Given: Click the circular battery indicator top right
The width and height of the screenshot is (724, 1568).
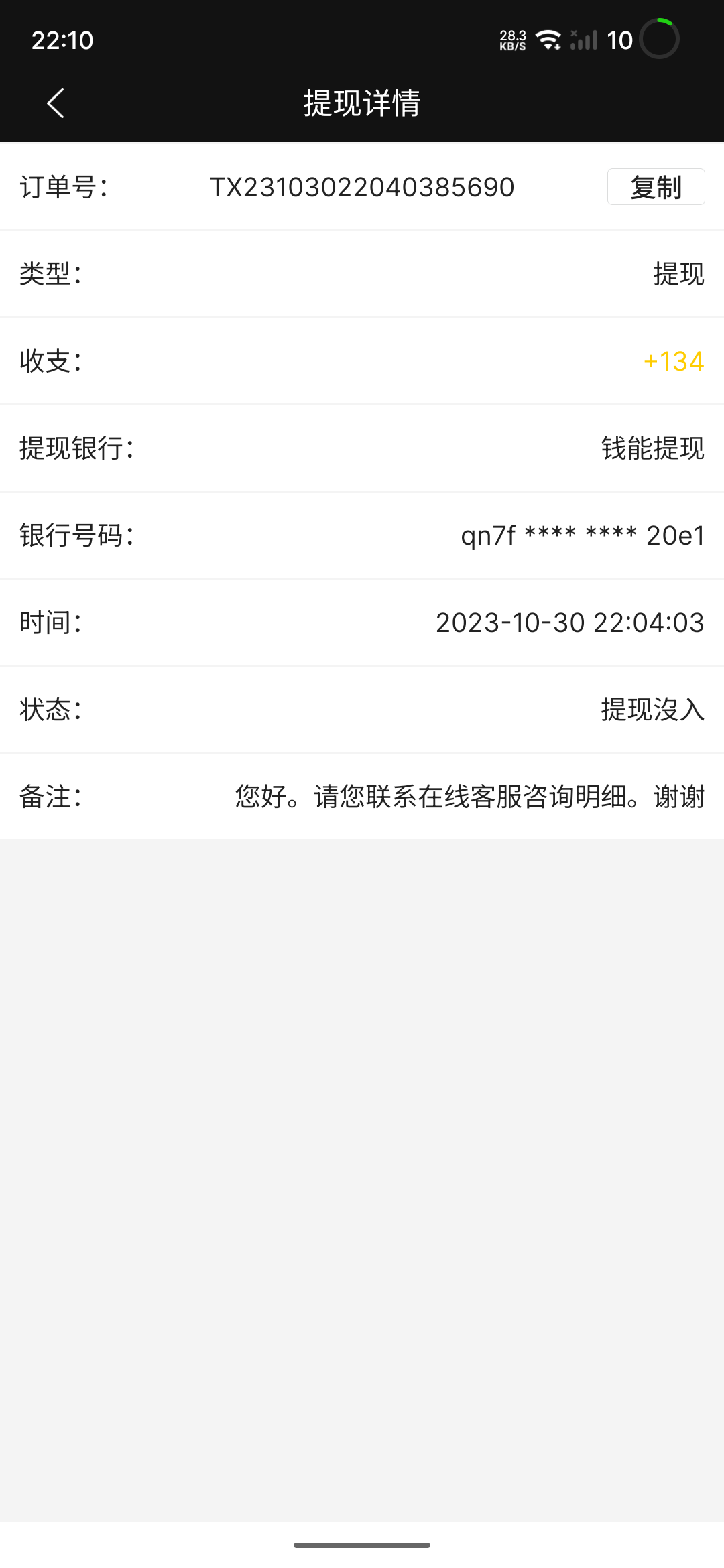Looking at the screenshot, I should (x=660, y=38).
